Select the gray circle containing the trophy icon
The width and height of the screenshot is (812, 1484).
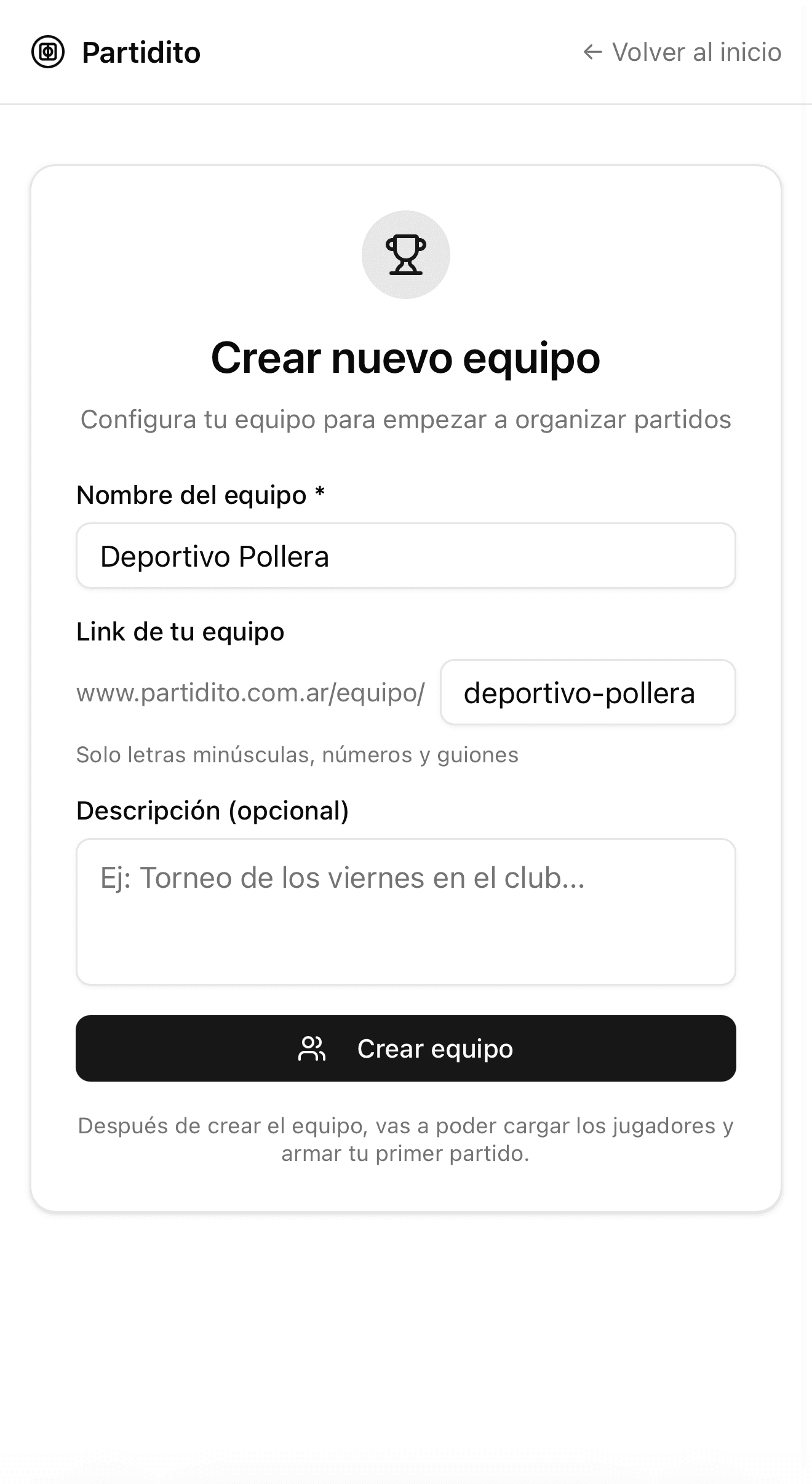(406, 254)
